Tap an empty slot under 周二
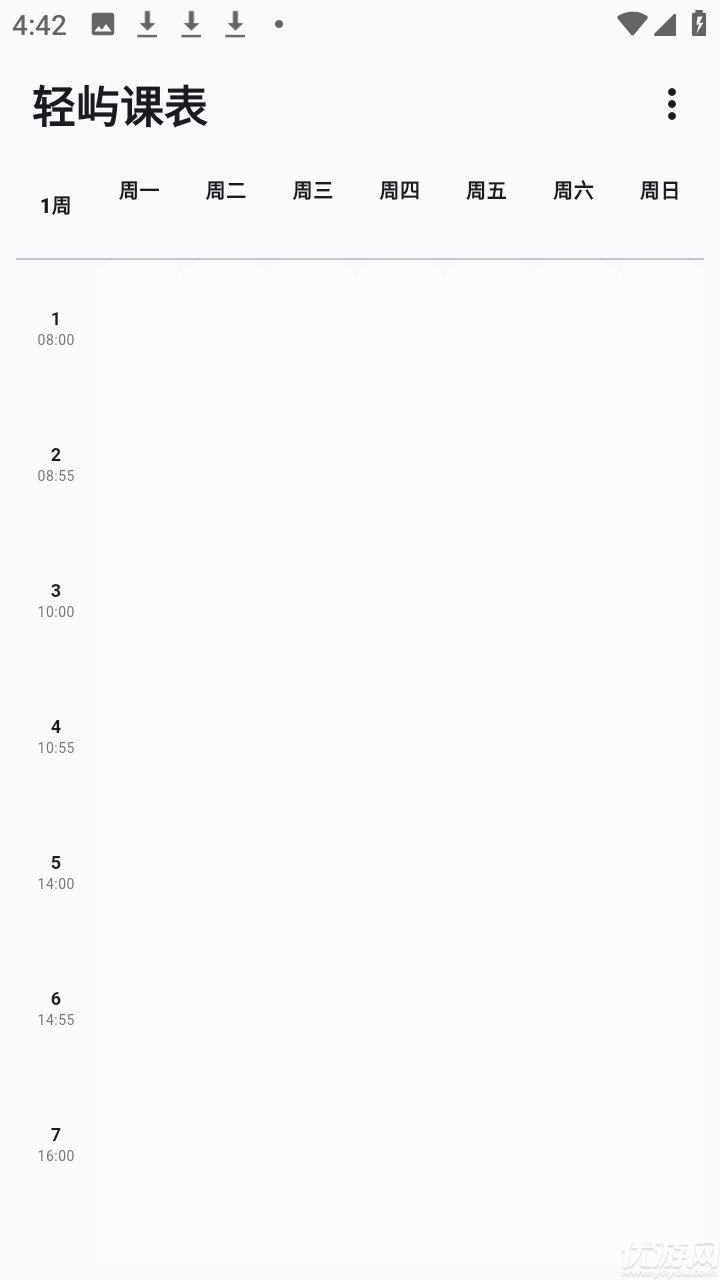 click(x=226, y=600)
